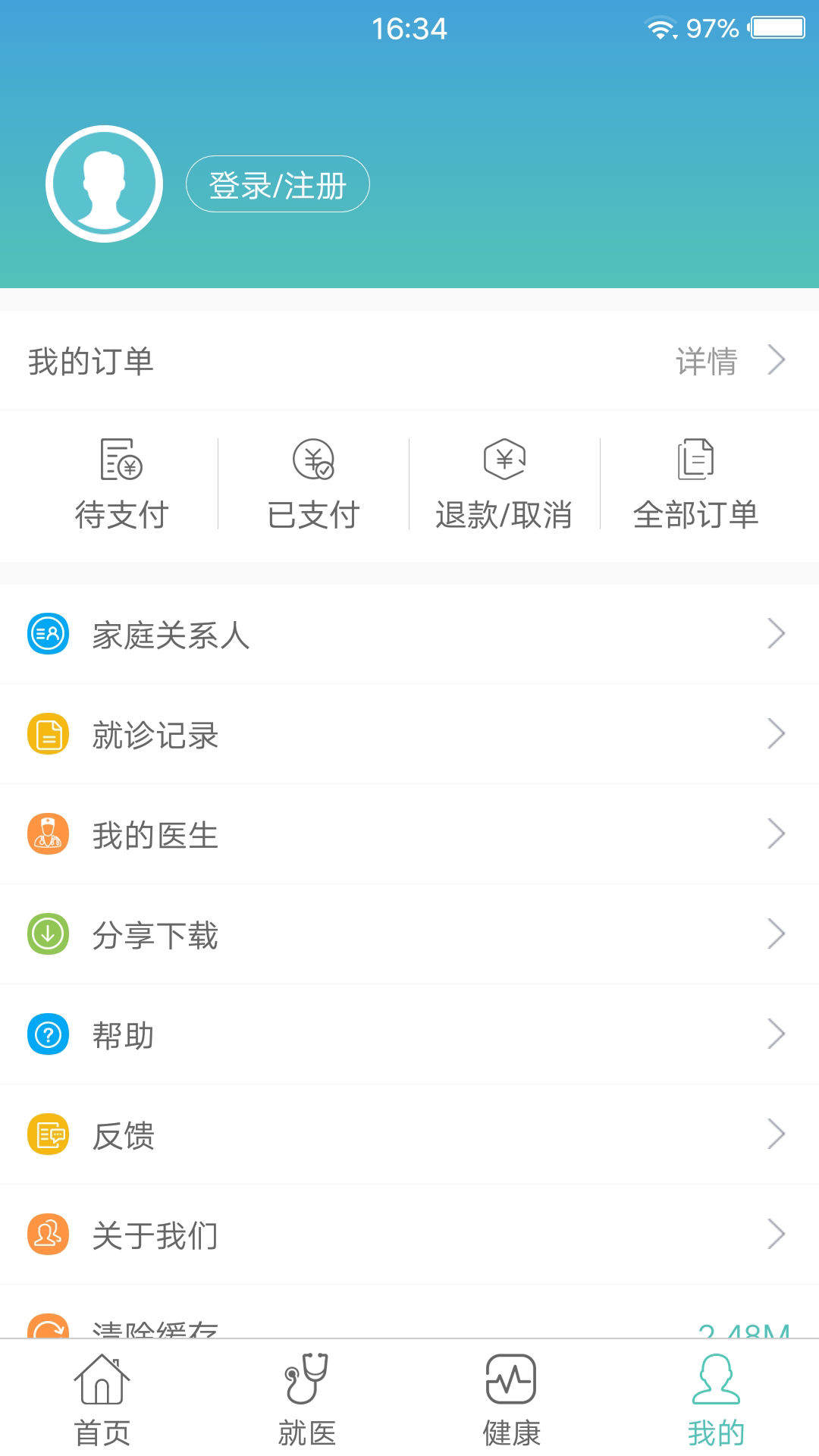Open 退款/取消 orders

coord(504,485)
